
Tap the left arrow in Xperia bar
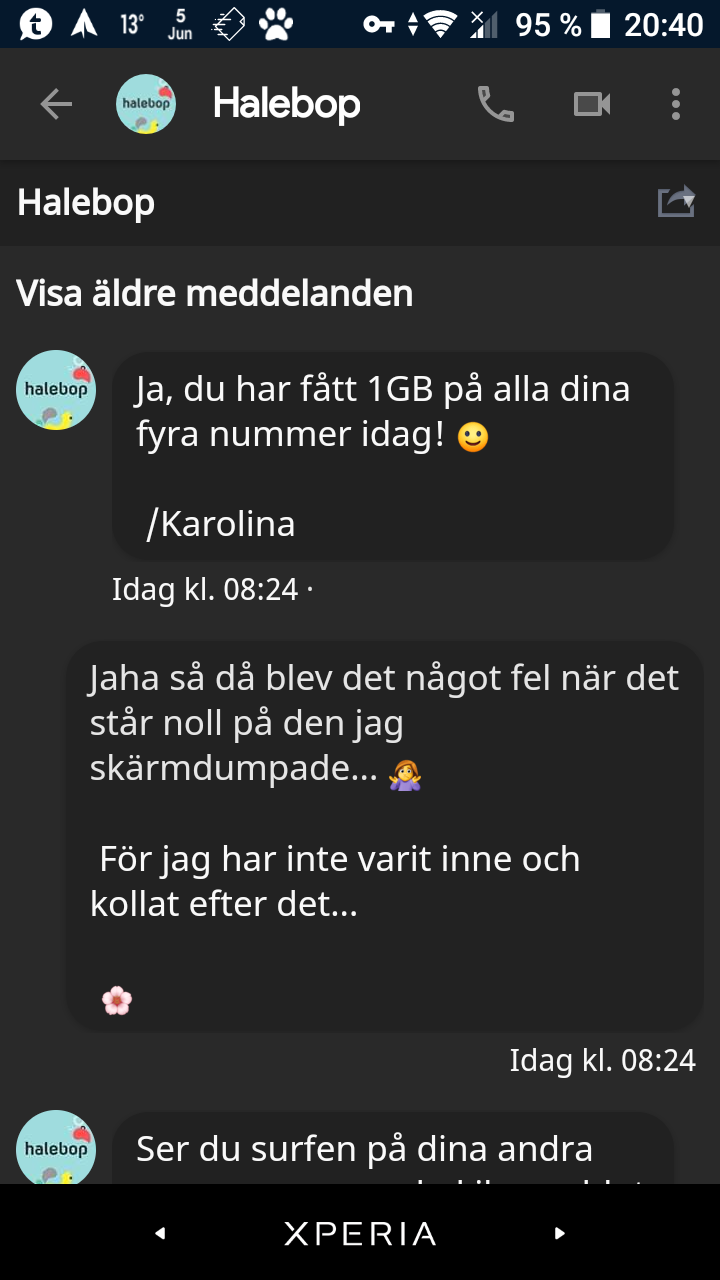160,1234
